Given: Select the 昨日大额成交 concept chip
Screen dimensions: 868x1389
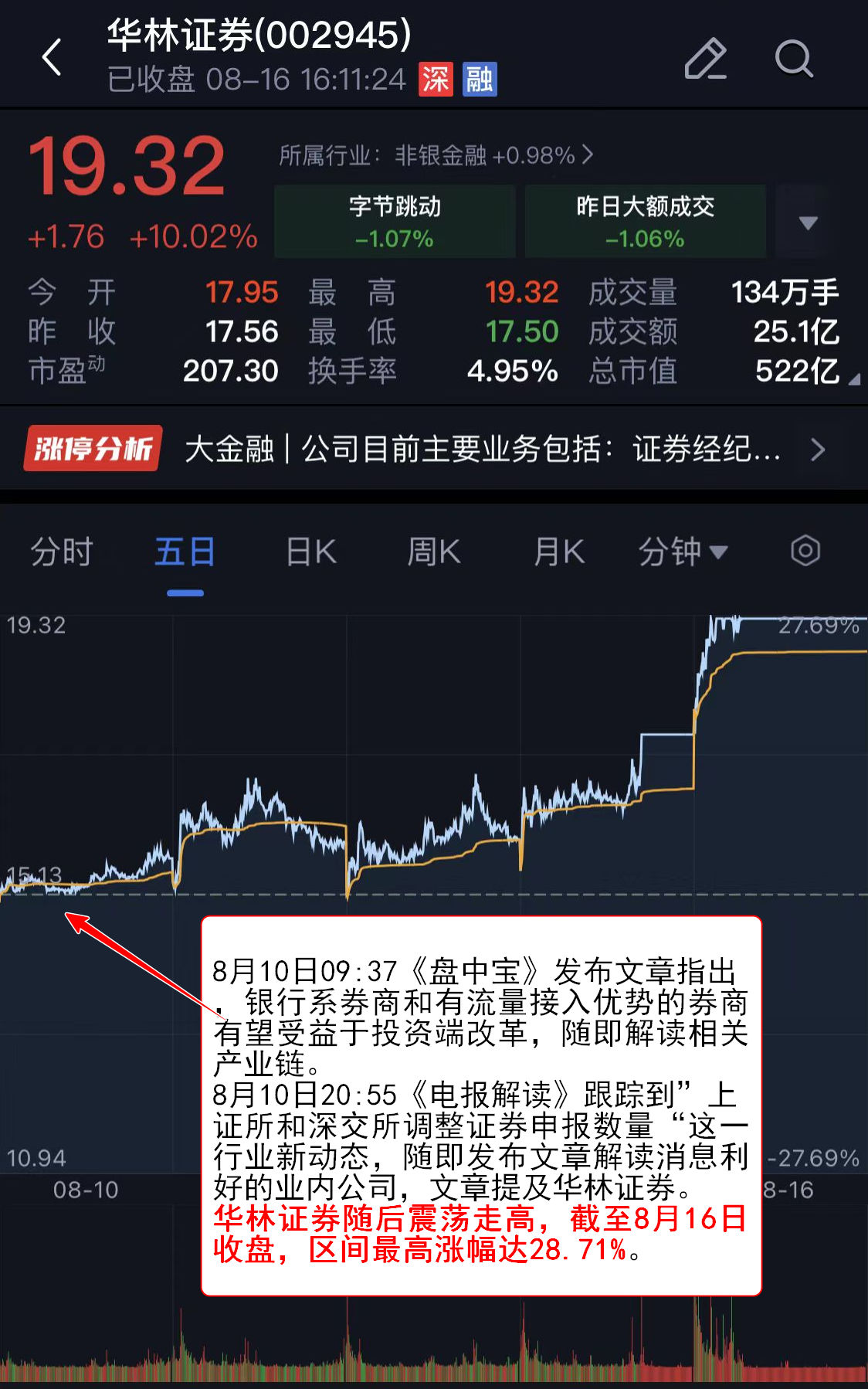Looking at the screenshot, I should coord(645,221).
